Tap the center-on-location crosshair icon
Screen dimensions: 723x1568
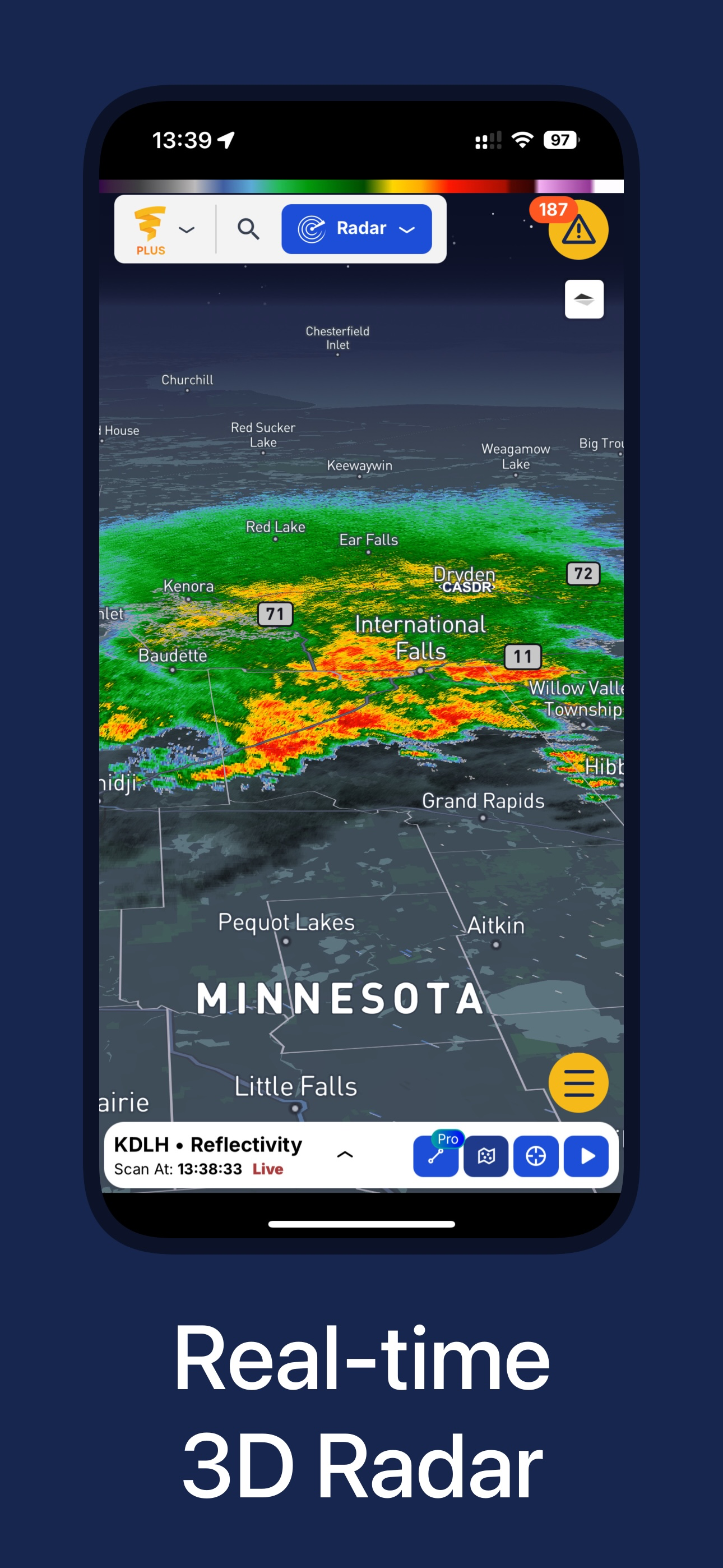pos(536,1156)
